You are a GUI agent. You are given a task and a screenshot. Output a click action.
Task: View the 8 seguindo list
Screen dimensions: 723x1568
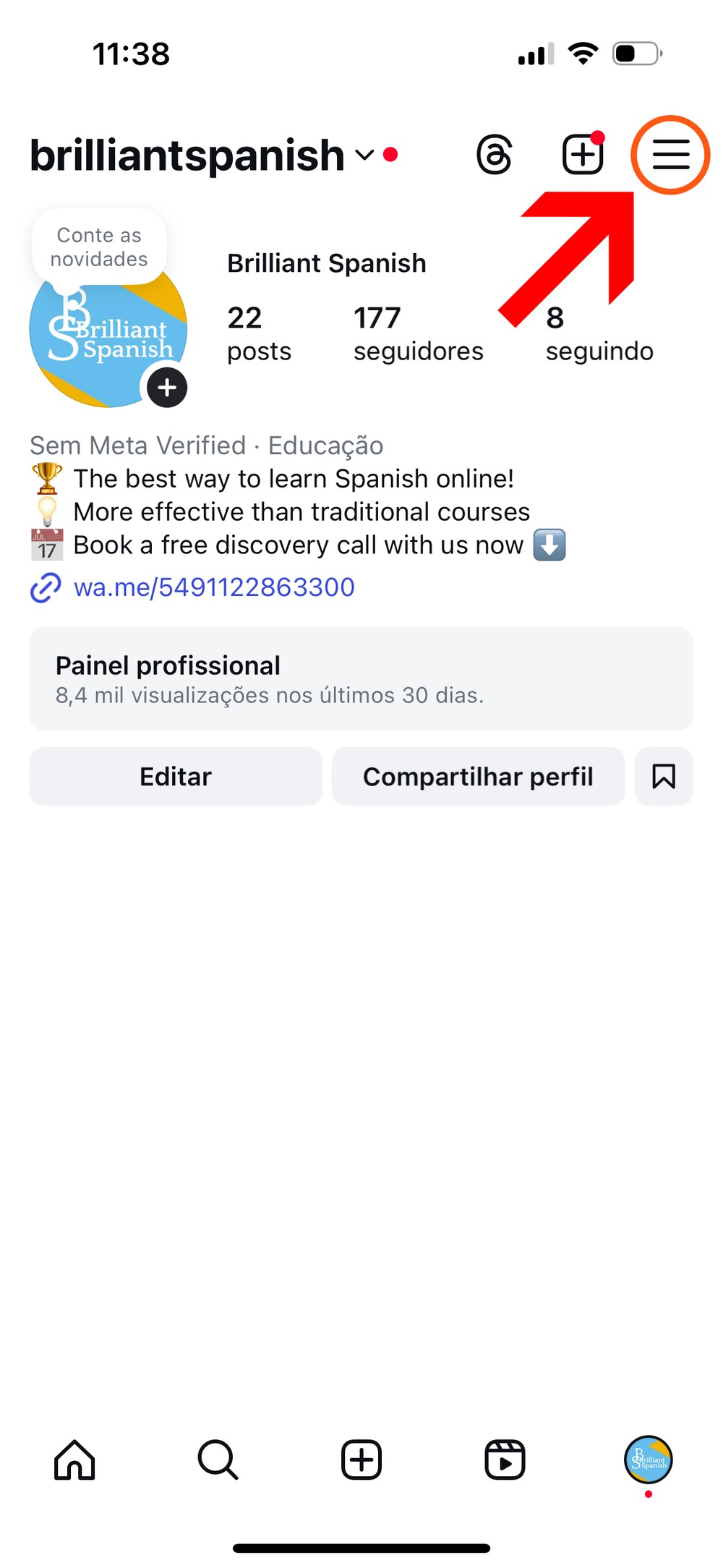point(599,333)
